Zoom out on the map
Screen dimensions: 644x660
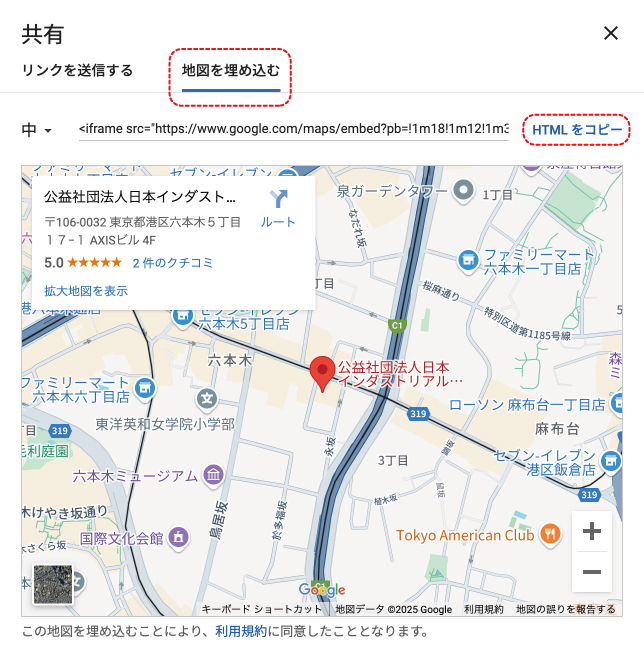click(x=591, y=572)
